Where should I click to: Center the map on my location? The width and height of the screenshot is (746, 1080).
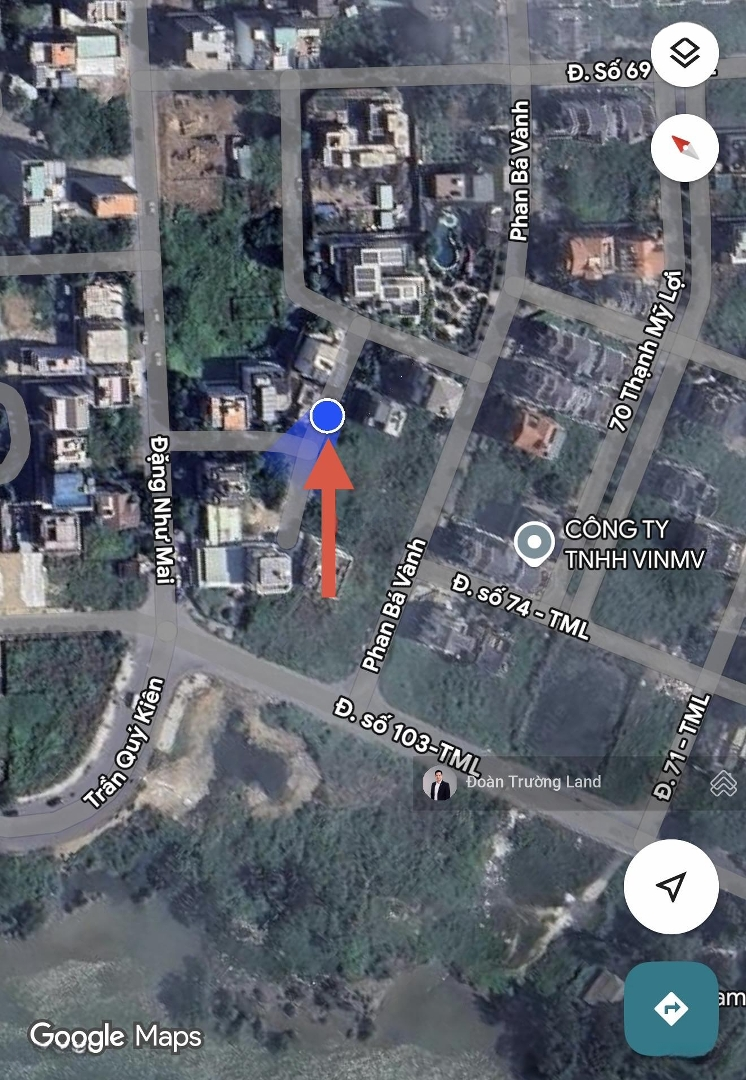pos(671,886)
